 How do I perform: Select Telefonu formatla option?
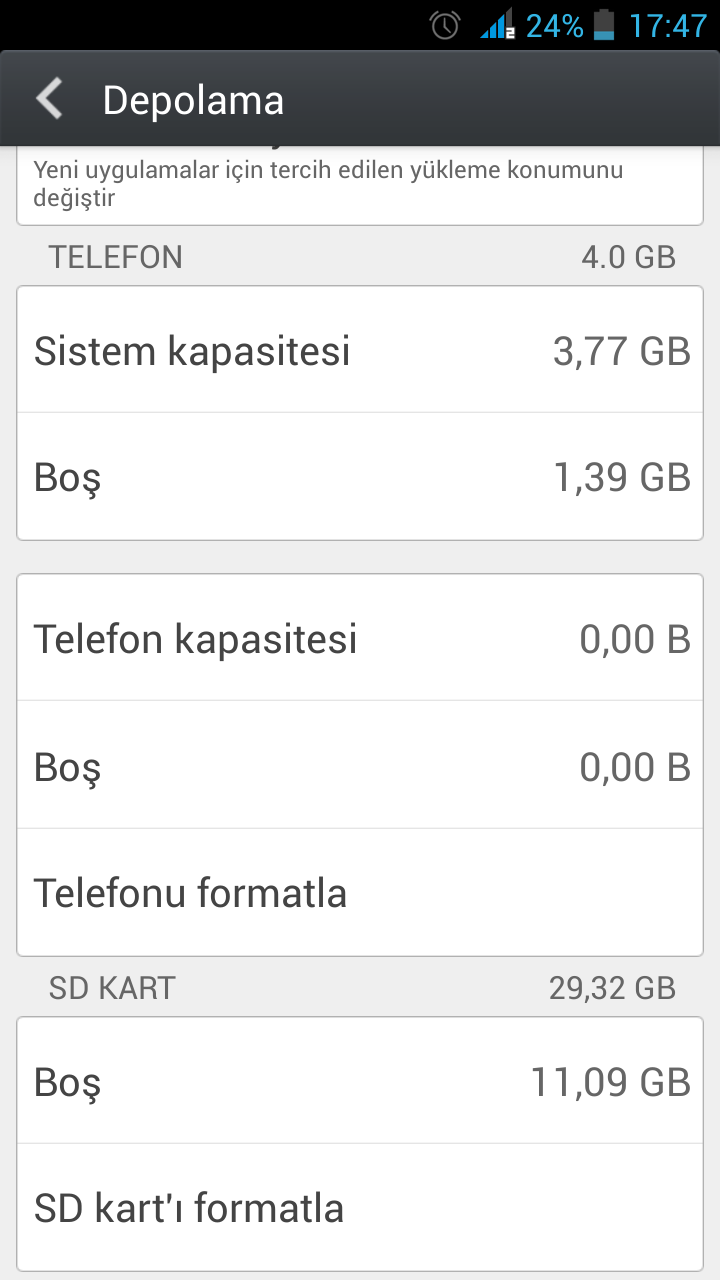(360, 892)
